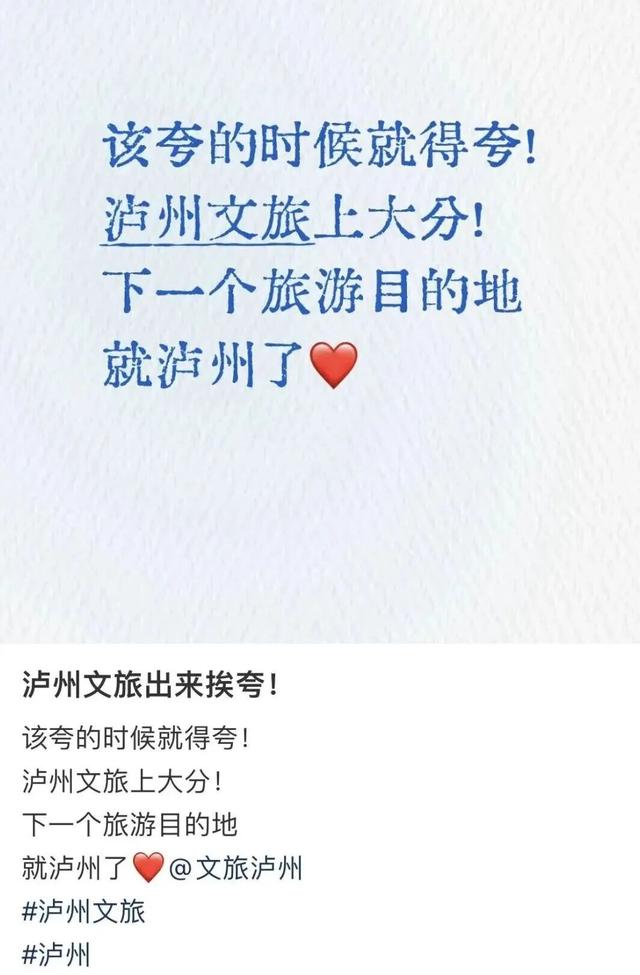
Task: Open the @文旅泸州 mentioned profile
Action: (x=234, y=867)
